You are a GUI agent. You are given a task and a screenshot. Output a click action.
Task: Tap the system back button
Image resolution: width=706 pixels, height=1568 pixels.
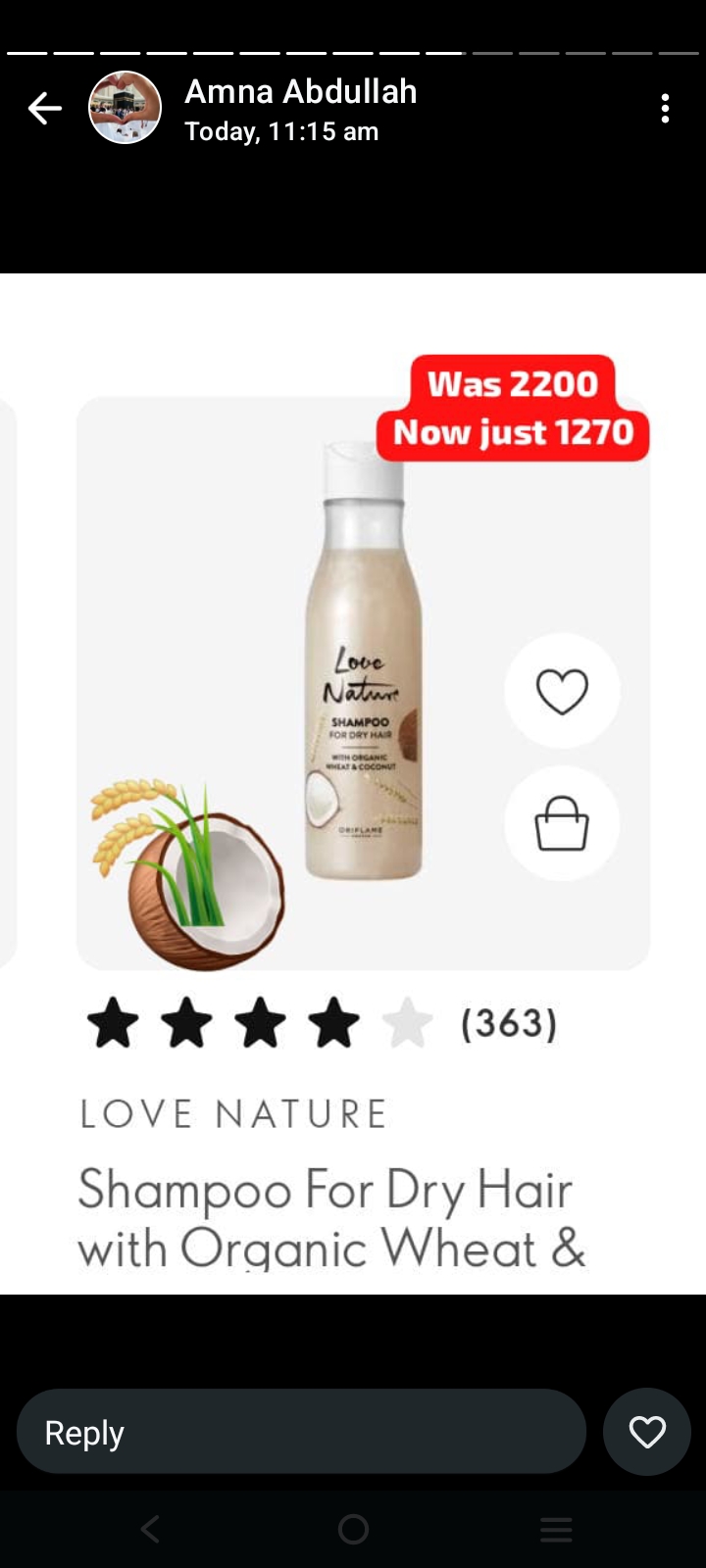150,1529
